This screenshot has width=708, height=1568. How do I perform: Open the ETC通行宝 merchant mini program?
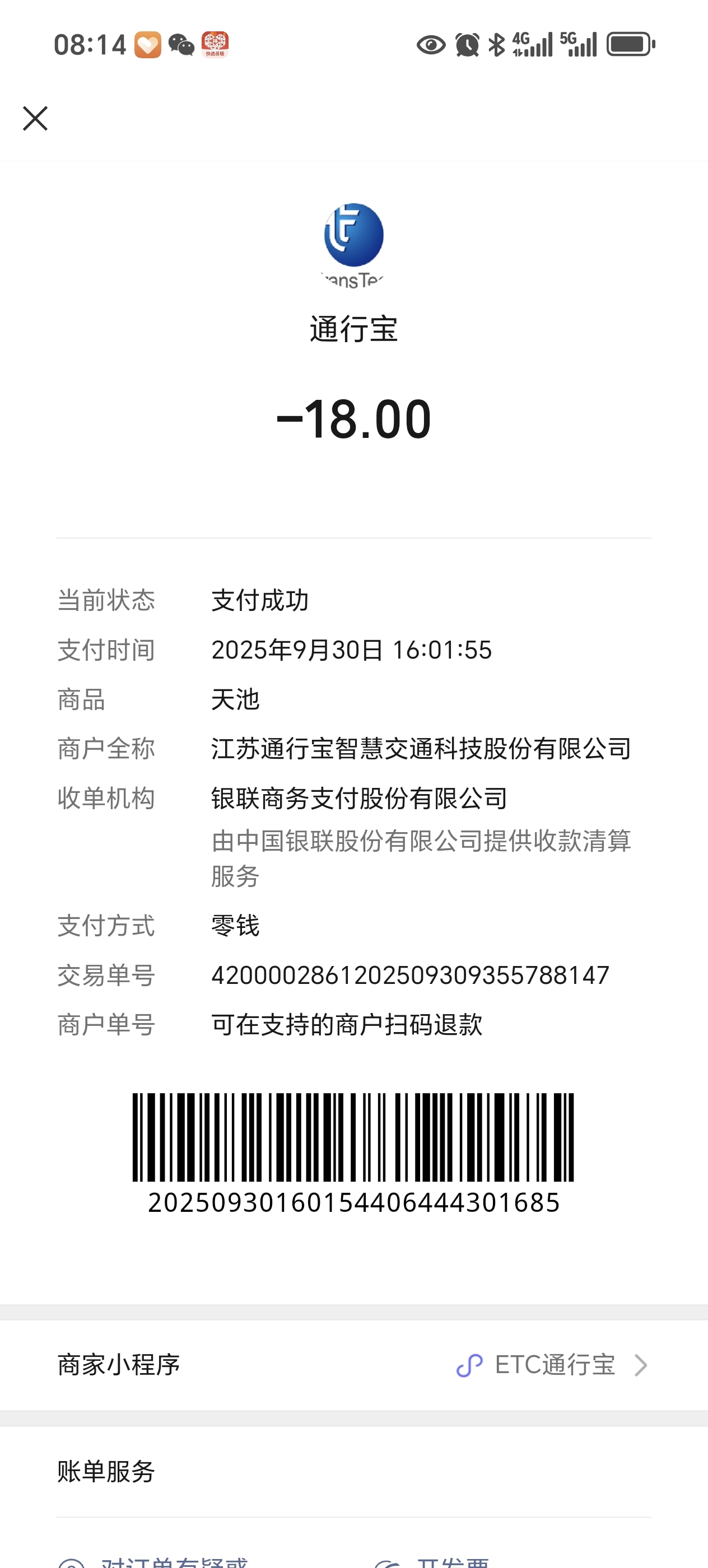553,1365
